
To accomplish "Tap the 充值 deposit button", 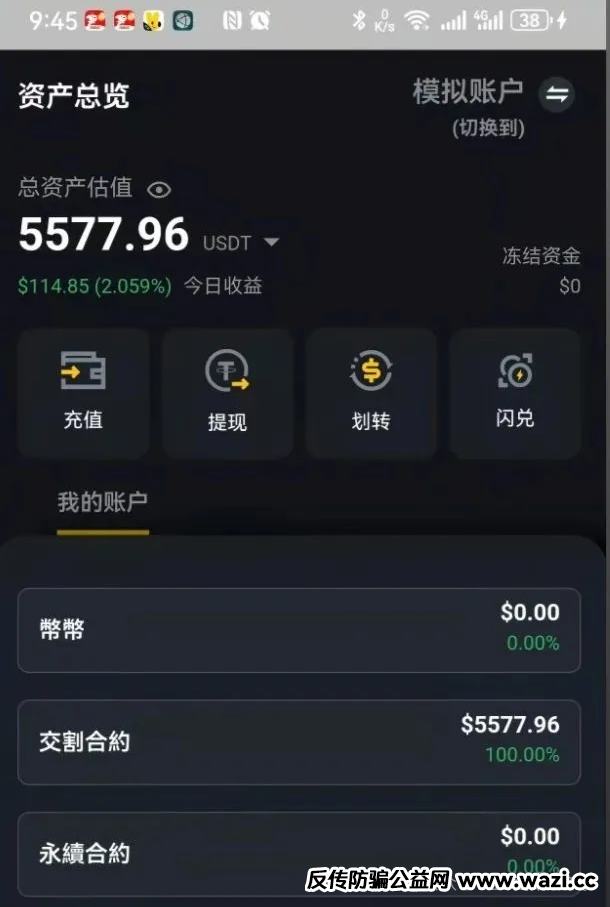I will coord(83,393).
